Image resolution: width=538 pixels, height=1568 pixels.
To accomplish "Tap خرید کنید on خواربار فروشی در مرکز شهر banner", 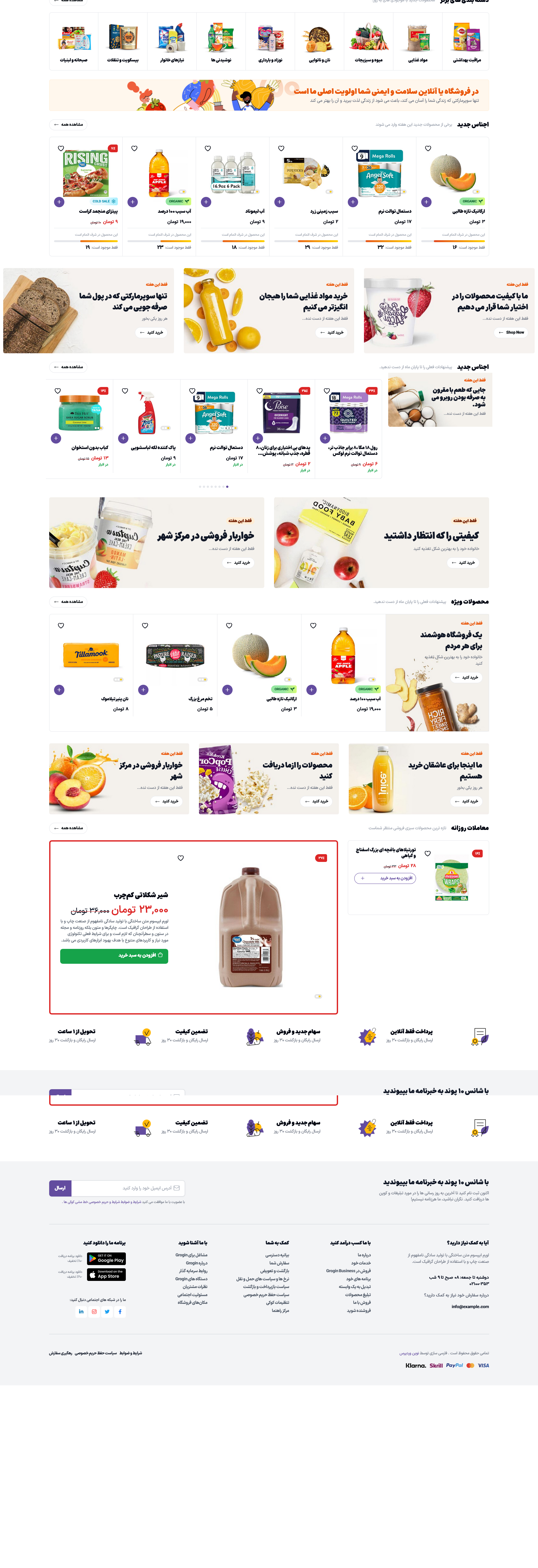I will pyautogui.click(x=238, y=563).
